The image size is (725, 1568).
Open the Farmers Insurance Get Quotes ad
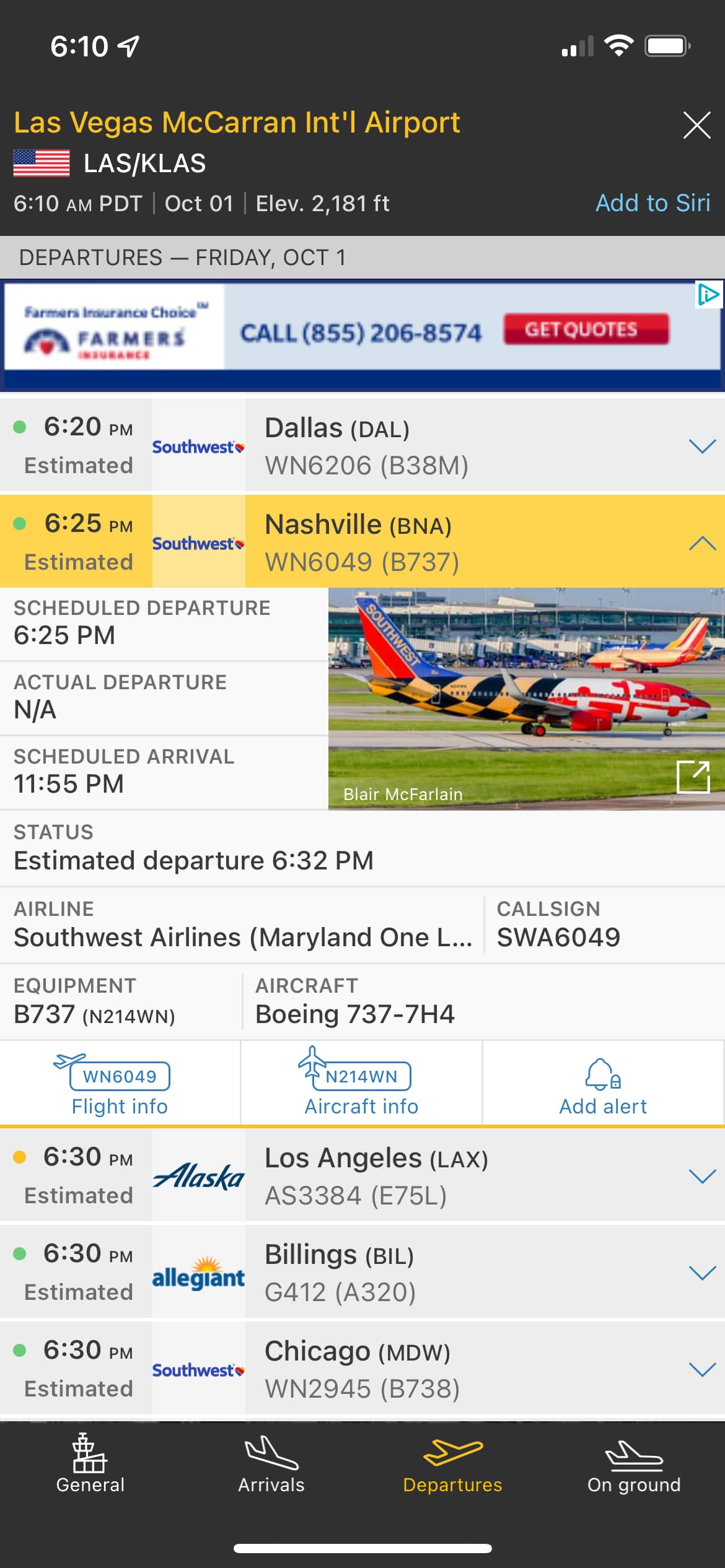(586, 329)
